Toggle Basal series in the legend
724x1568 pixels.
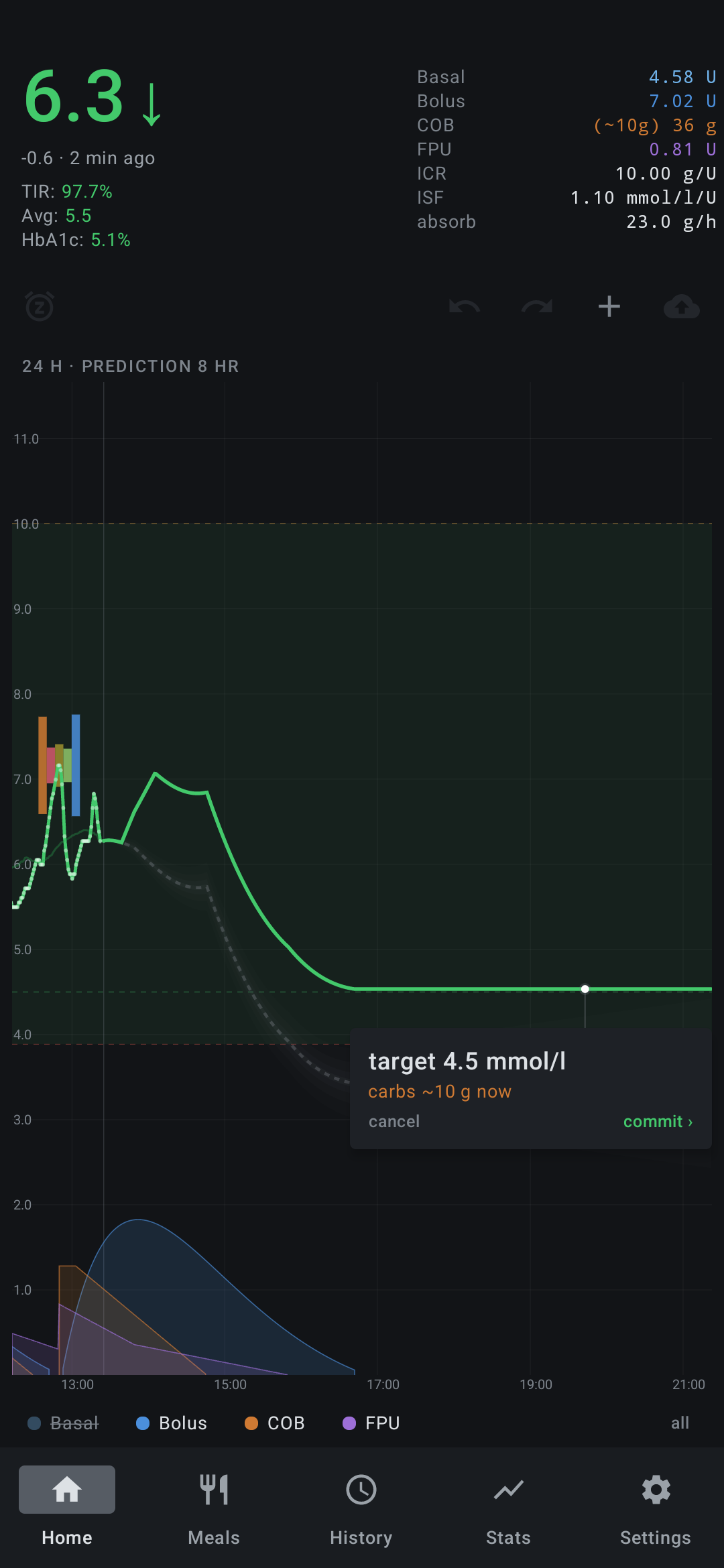click(x=63, y=1423)
